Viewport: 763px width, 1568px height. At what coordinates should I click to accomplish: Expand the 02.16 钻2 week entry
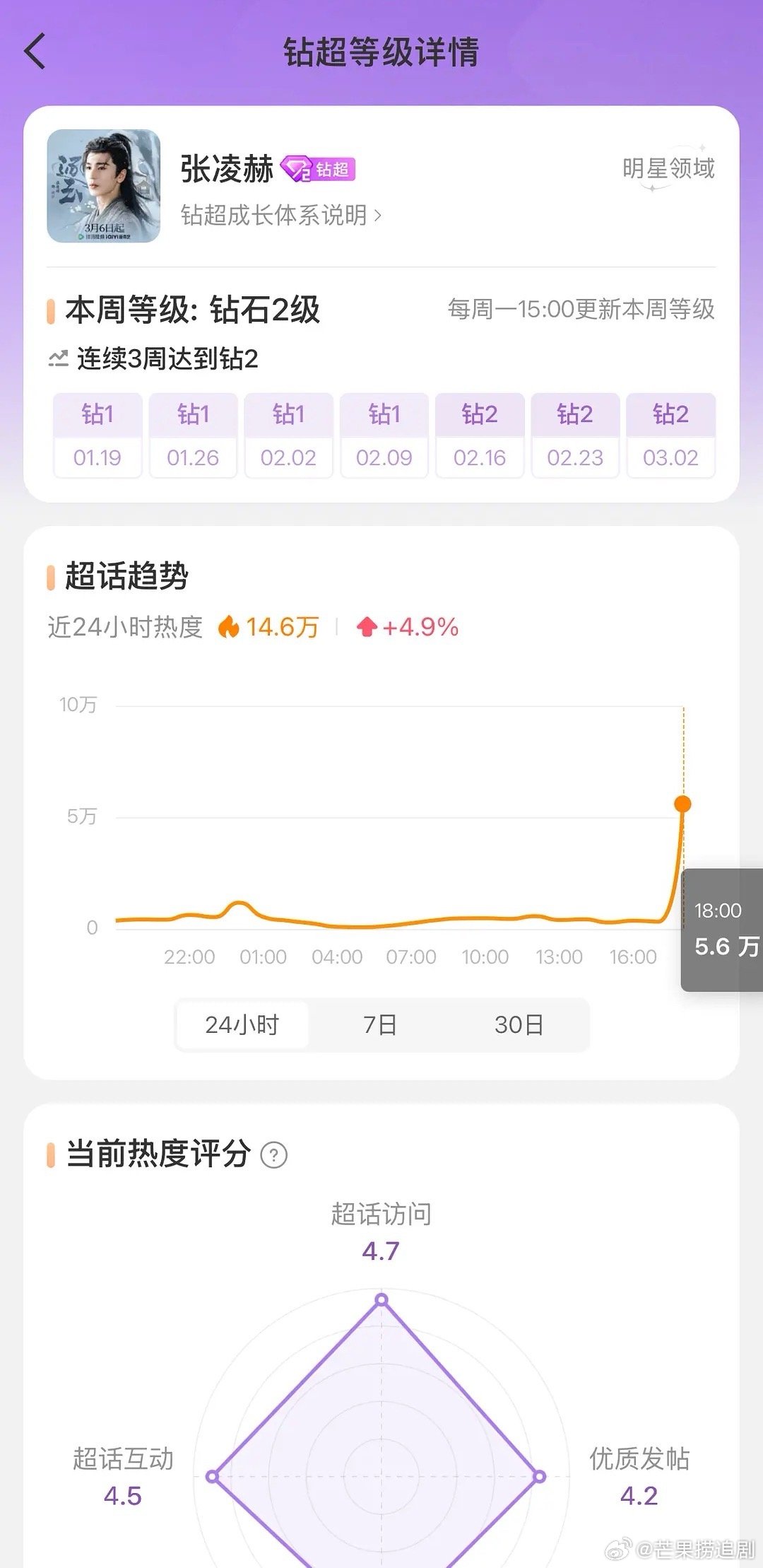pyautogui.click(x=479, y=435)
